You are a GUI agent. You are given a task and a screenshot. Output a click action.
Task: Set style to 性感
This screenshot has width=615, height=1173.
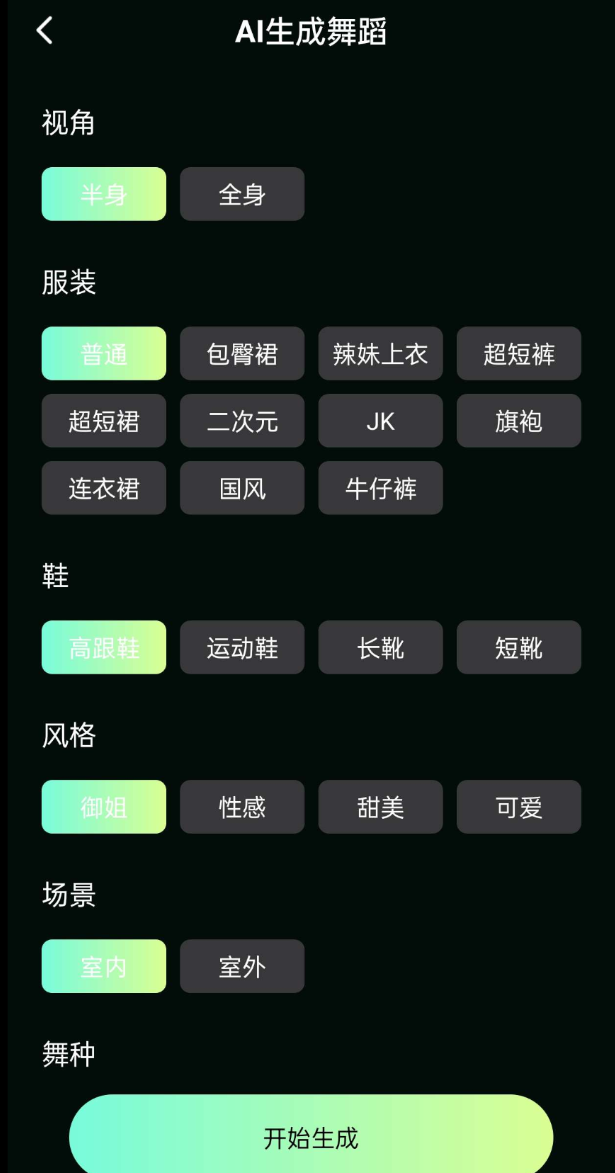tap(242, 806)
